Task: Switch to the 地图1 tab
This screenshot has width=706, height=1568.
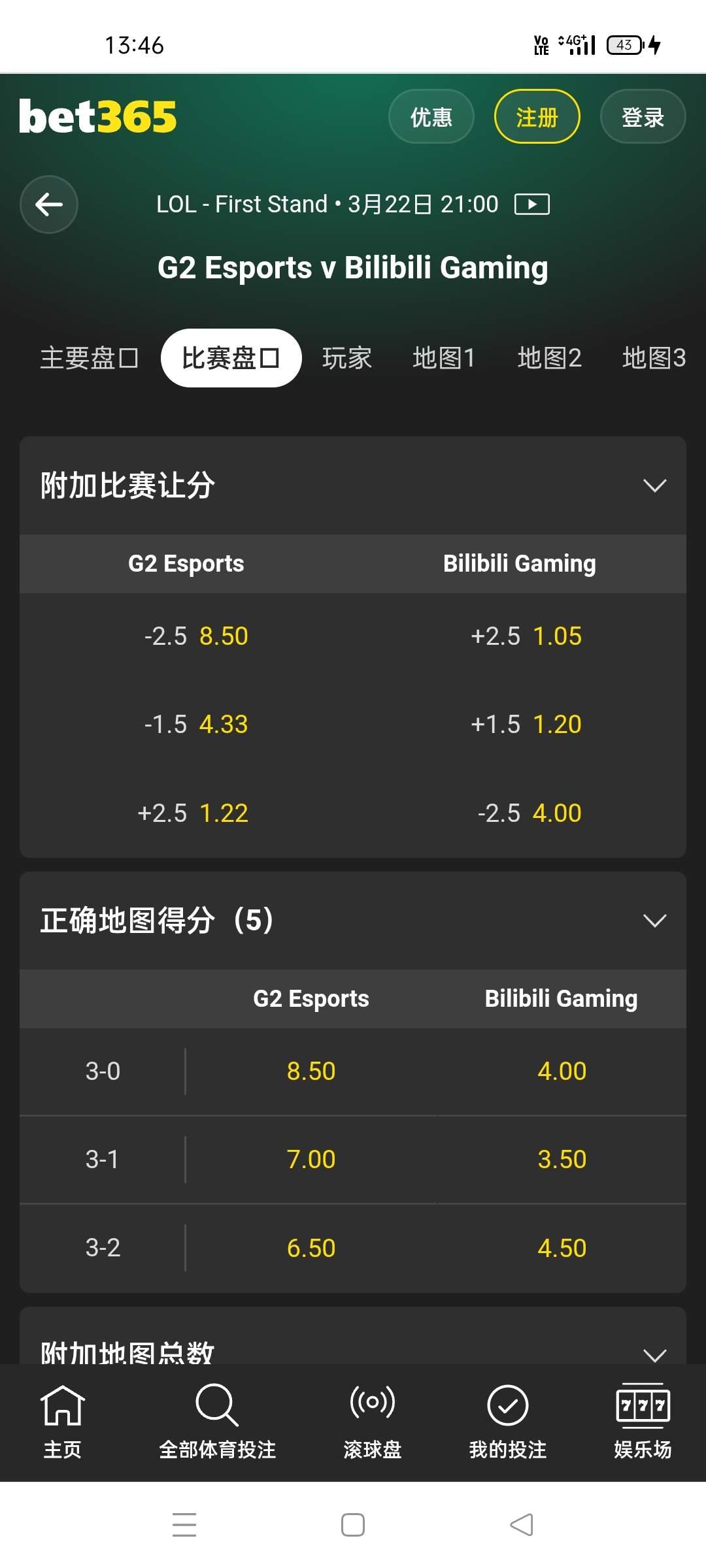Action: (x=443, y=358)
